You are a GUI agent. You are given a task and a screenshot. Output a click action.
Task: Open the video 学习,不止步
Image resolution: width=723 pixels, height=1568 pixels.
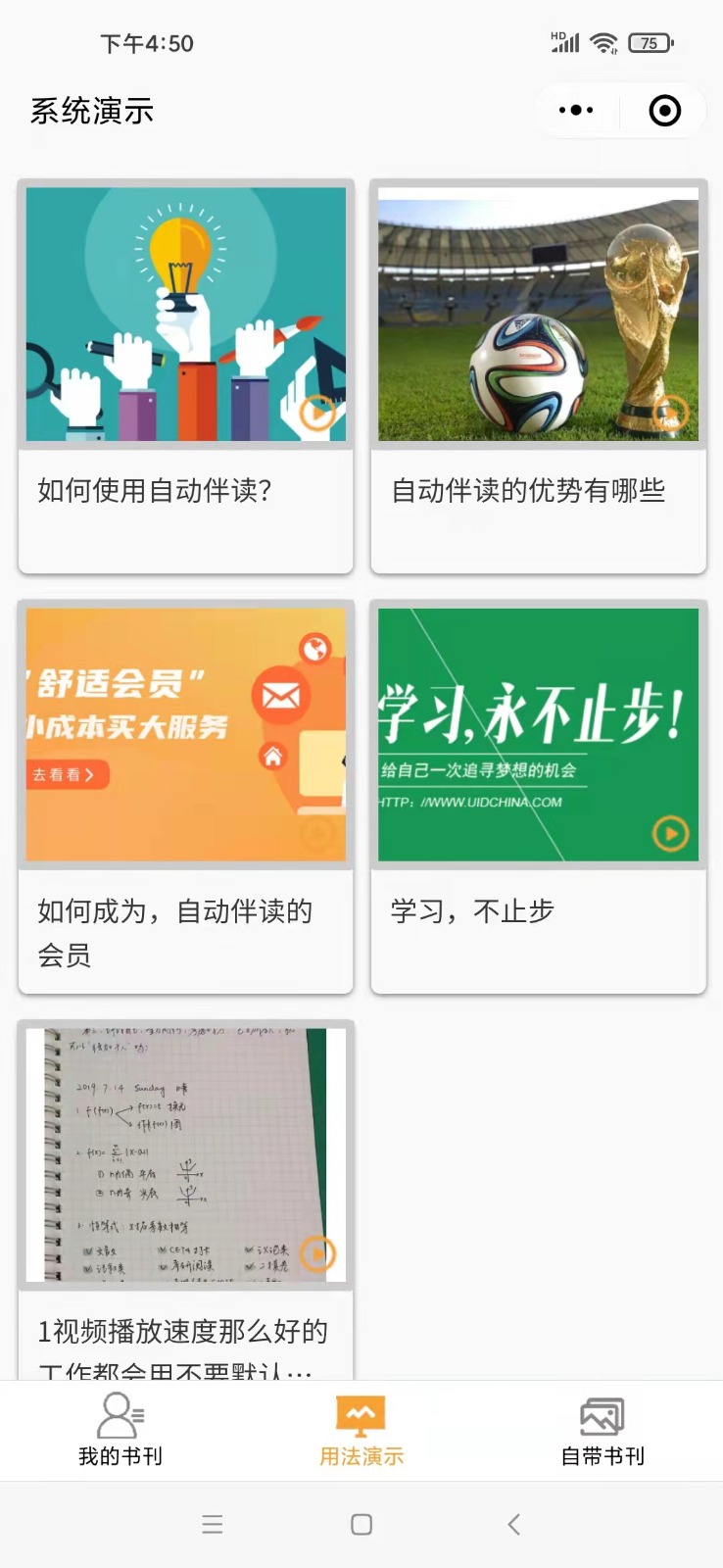click(x=539, y=797)
